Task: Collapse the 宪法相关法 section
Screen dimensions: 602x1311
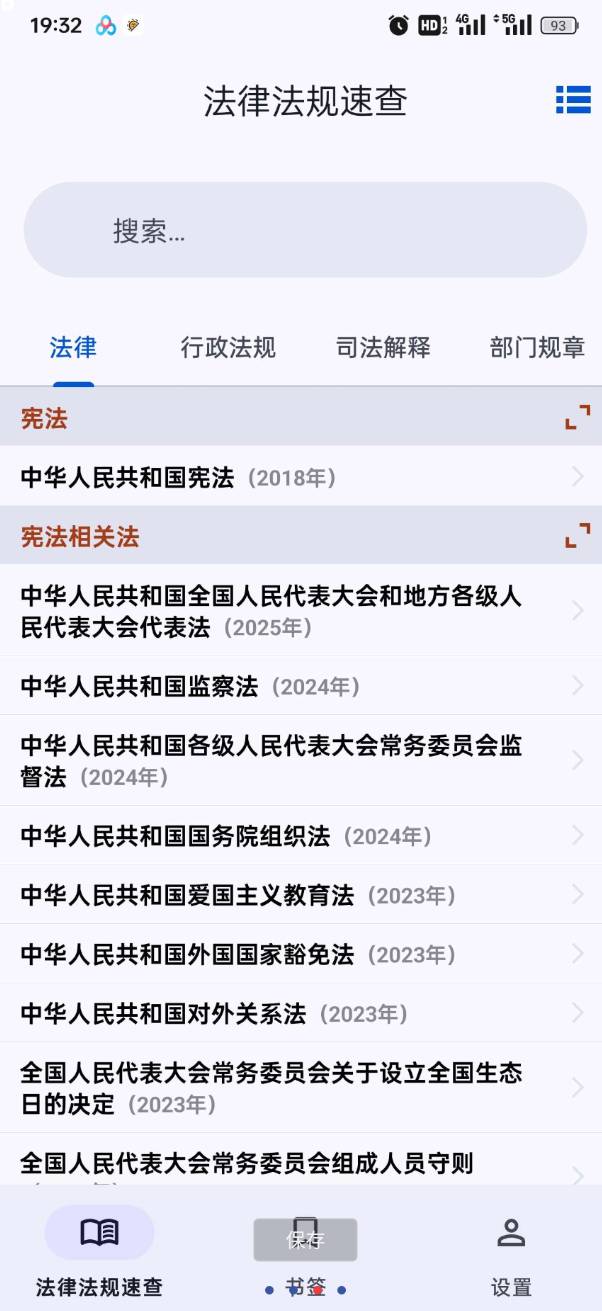Action: (577, 537)
